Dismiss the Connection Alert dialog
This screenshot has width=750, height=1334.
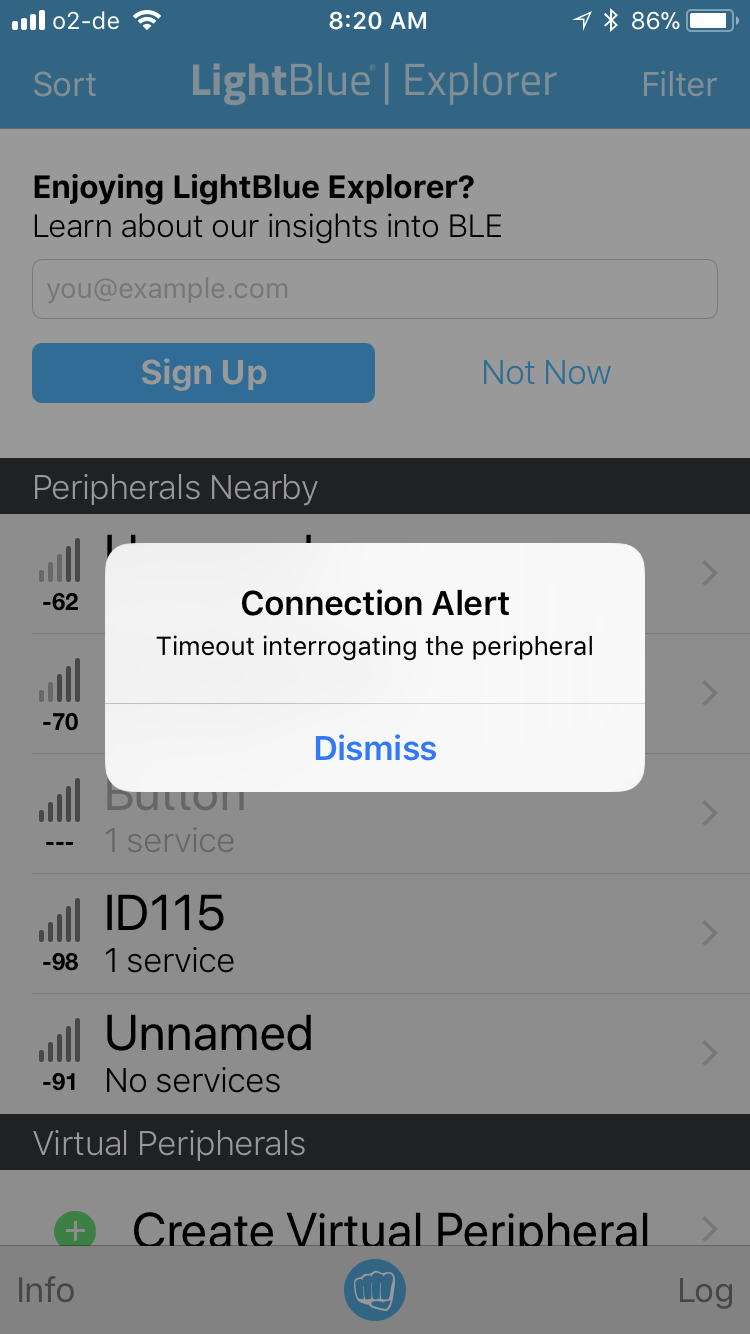point(375,748)
